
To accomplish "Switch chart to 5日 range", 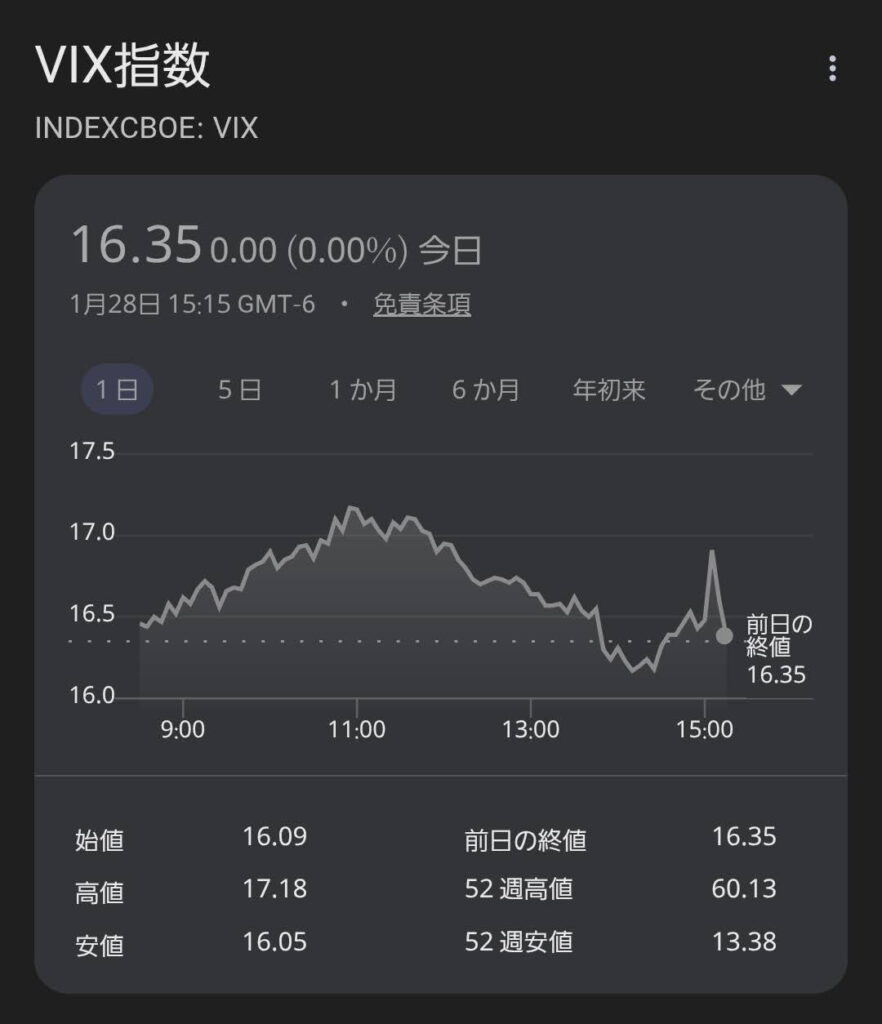I will coord(239,389).
